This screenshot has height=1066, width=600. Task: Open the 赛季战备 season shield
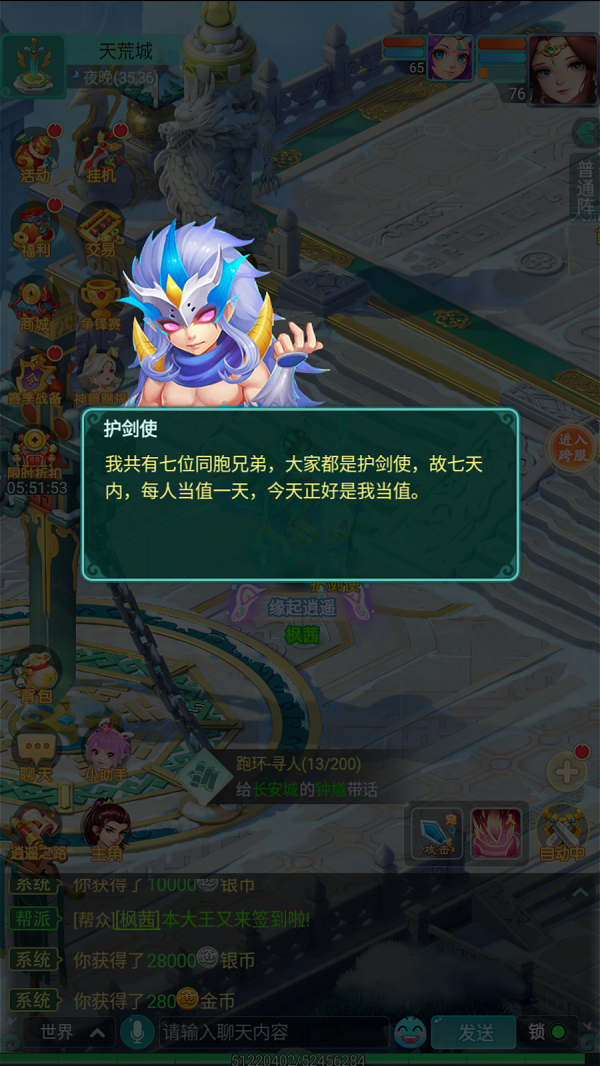(x=36, y=375)
